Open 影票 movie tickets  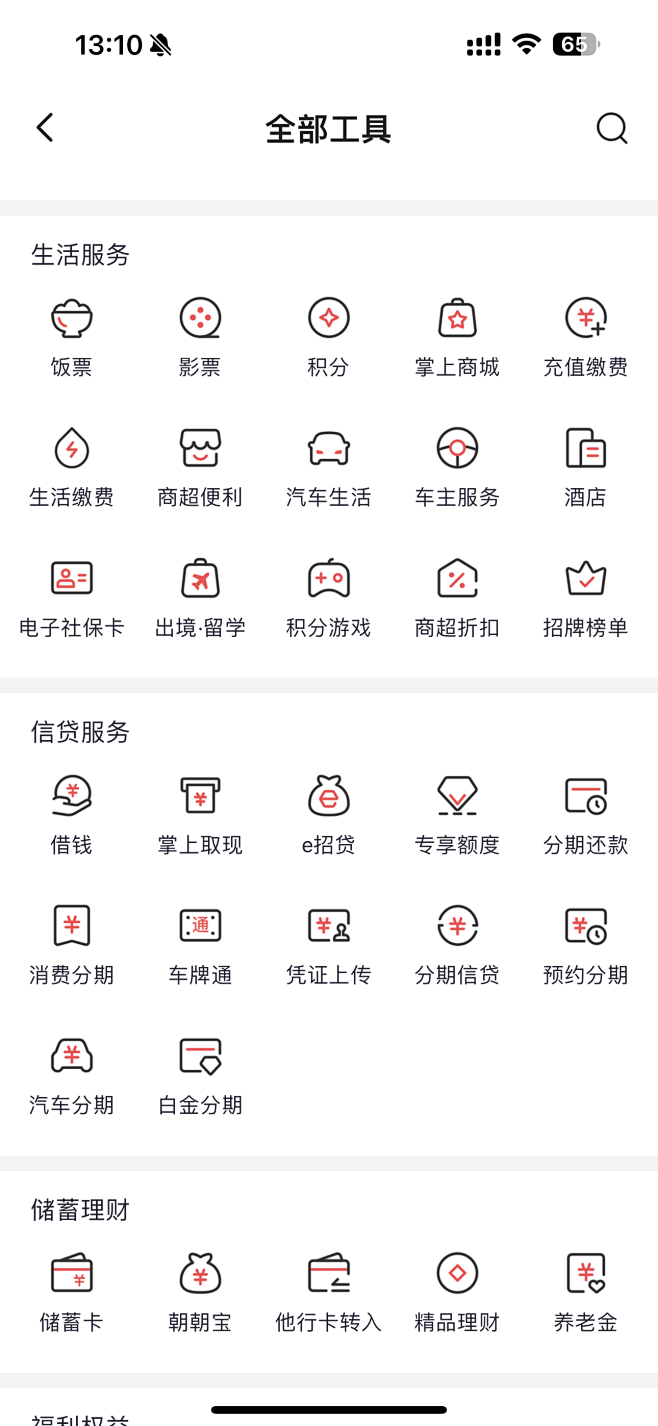tap(200, 338)
